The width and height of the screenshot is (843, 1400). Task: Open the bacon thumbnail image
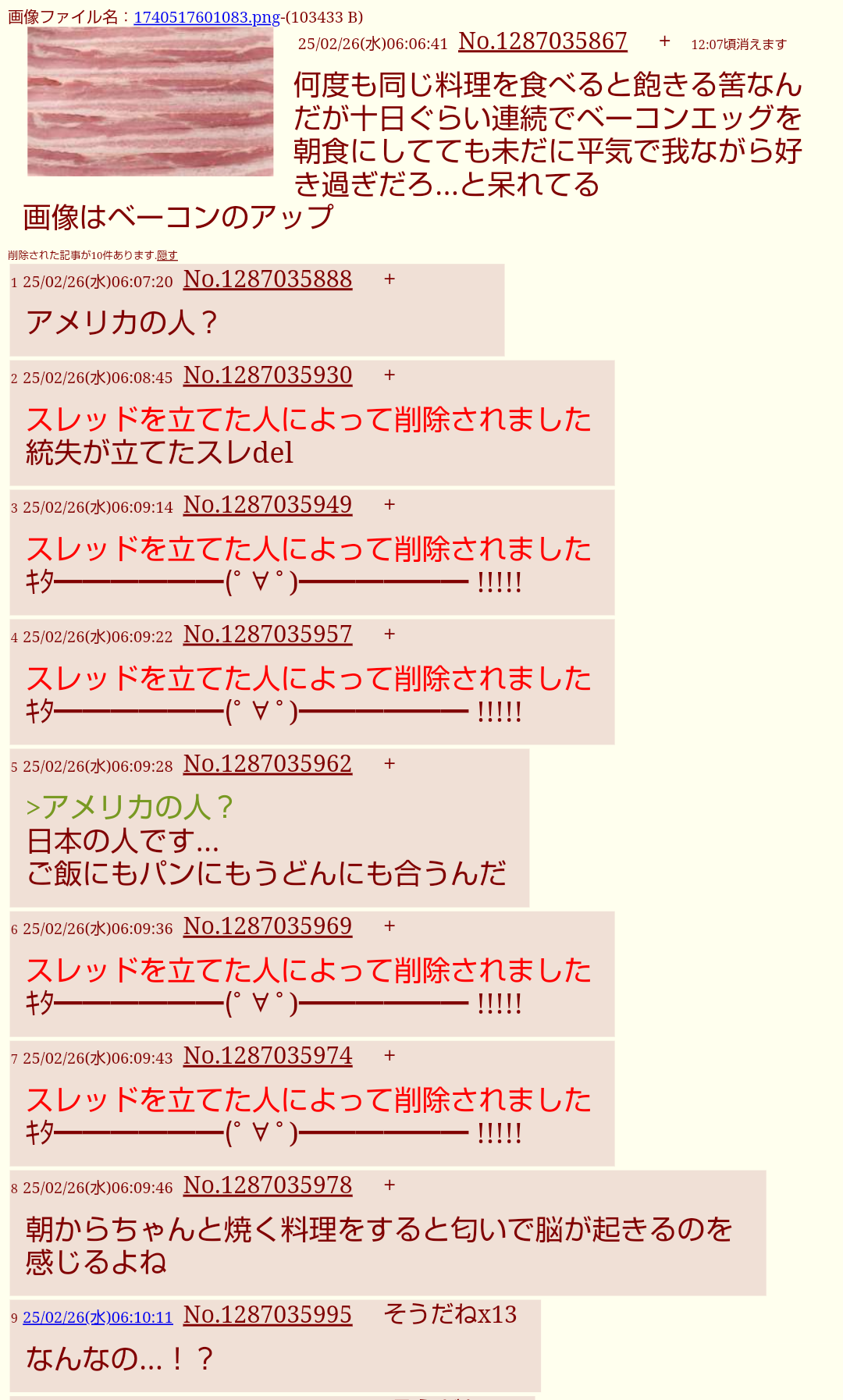[150, 102]
